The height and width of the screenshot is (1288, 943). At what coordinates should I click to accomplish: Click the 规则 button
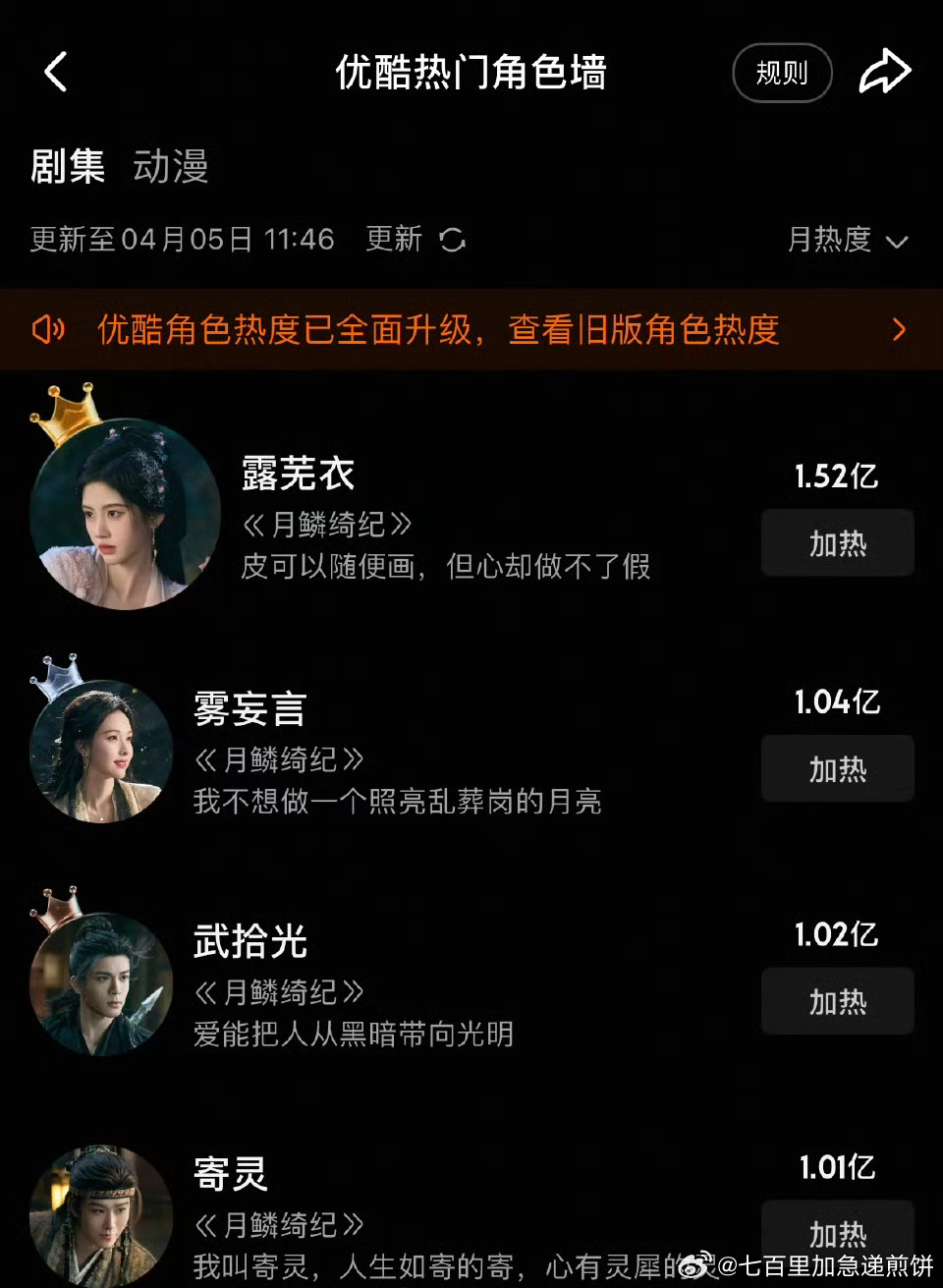(x=782, y=72)
